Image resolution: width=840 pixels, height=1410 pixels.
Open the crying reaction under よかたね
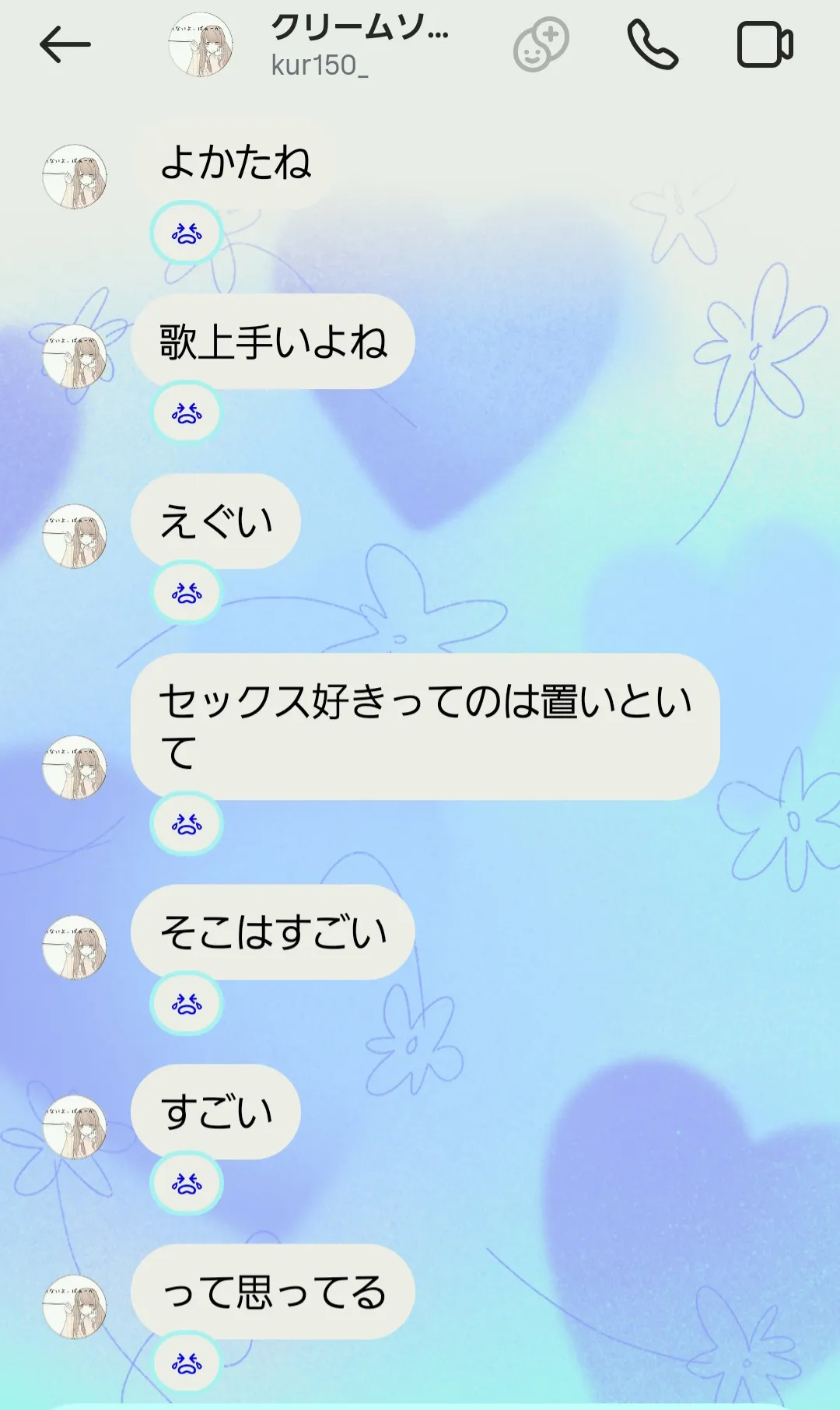[186, 233]
